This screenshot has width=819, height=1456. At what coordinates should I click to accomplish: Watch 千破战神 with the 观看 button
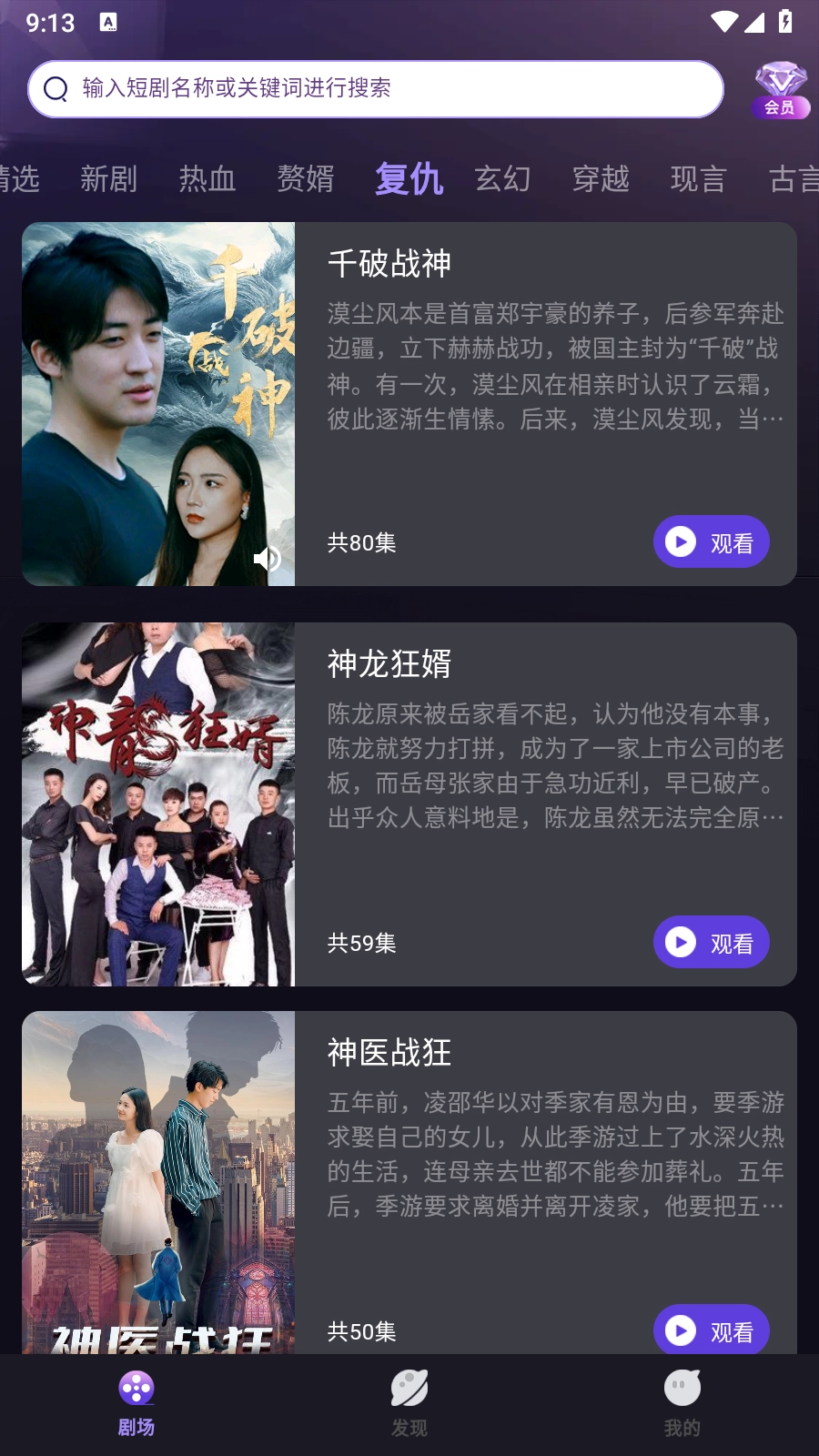(711, 542)
